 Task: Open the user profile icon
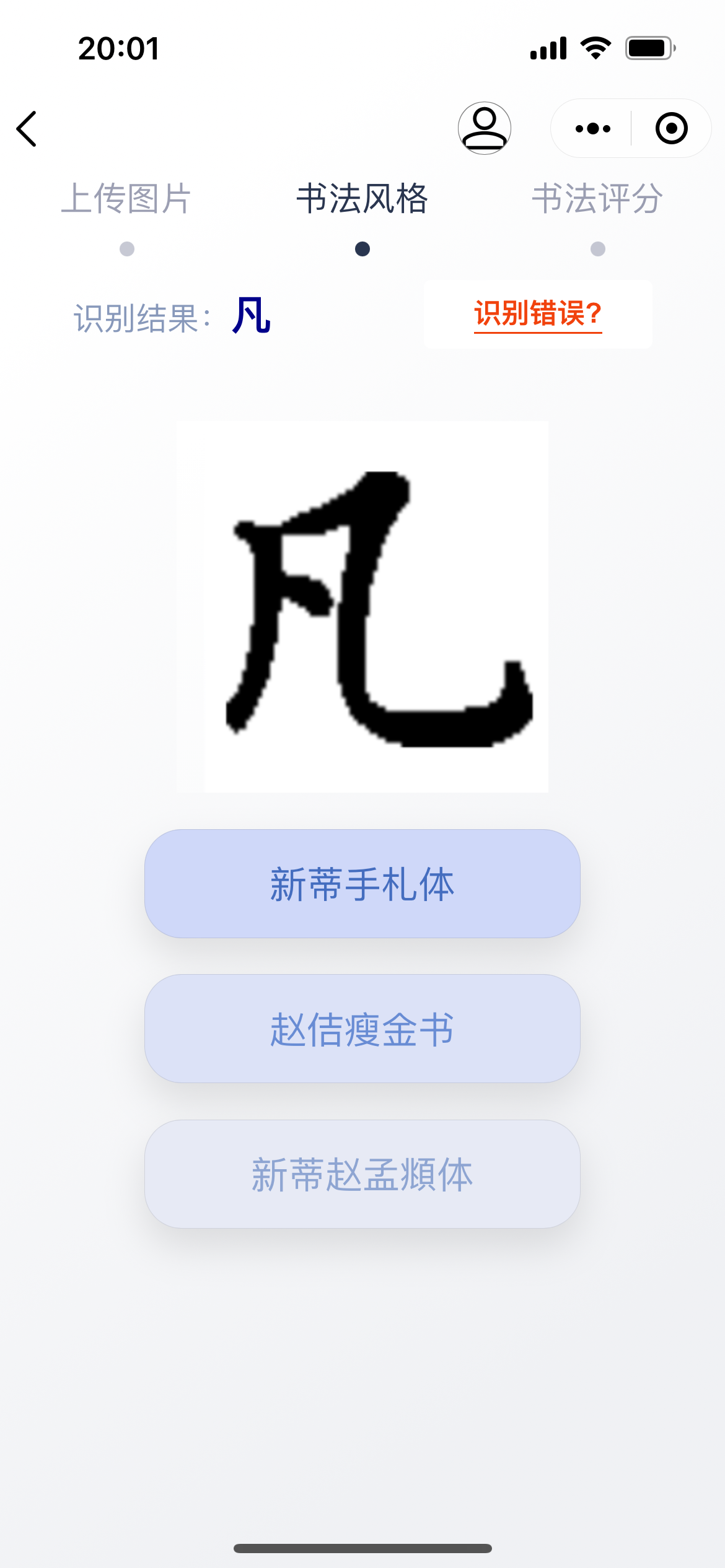pos(485,128)
